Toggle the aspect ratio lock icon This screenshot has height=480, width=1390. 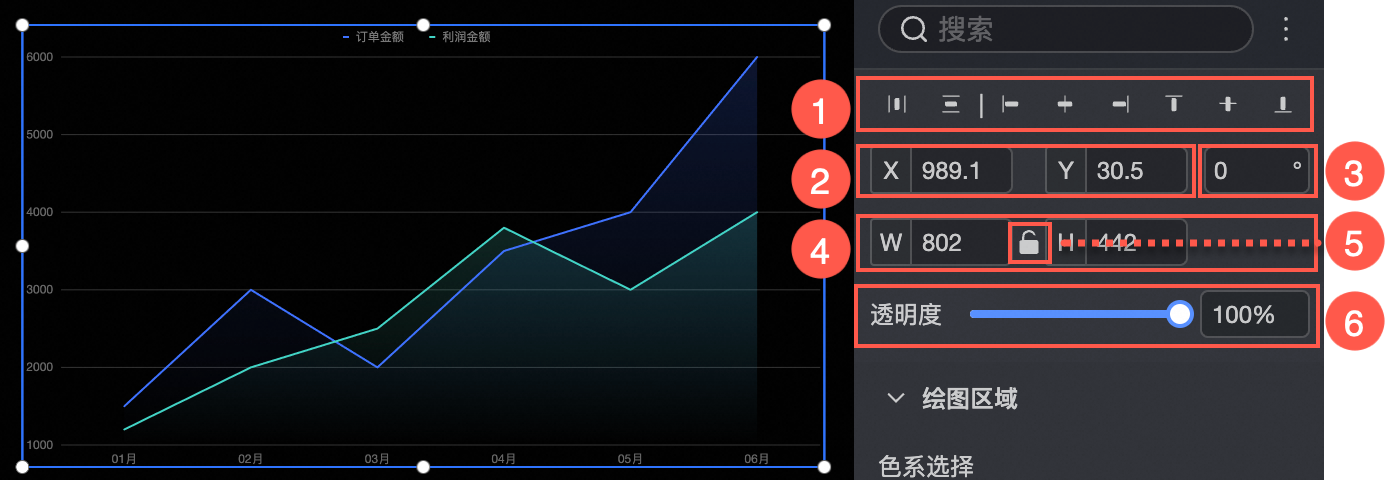pos(1029,242)
